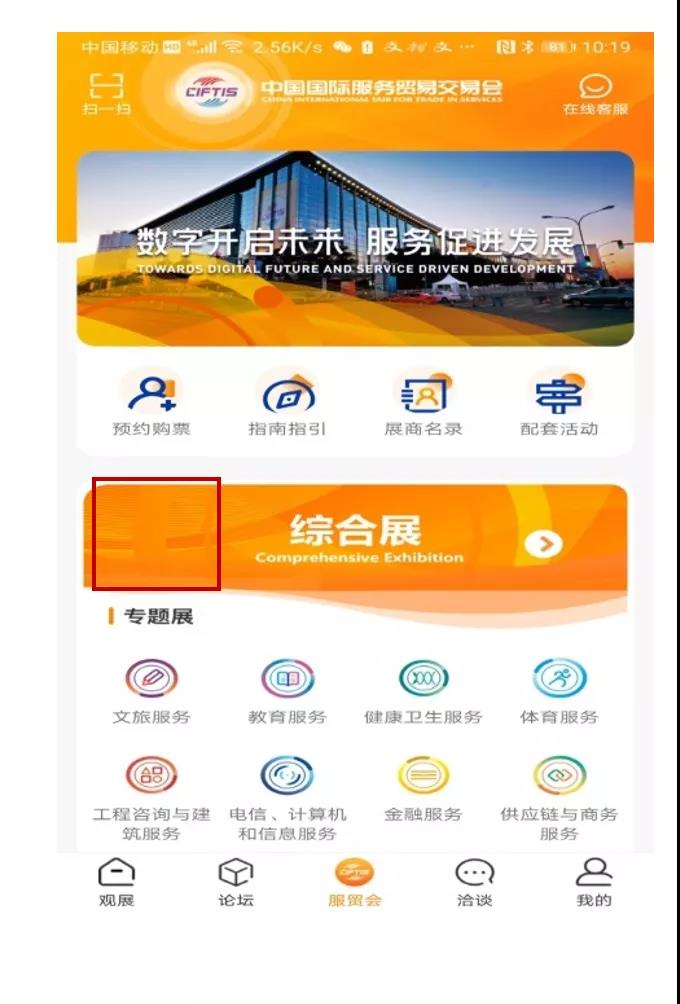The width and height of the screenshot is (680, 1004).
Task: Open 工程咨询与建筑服务 exhibition
Action: [x=151, y=797]
